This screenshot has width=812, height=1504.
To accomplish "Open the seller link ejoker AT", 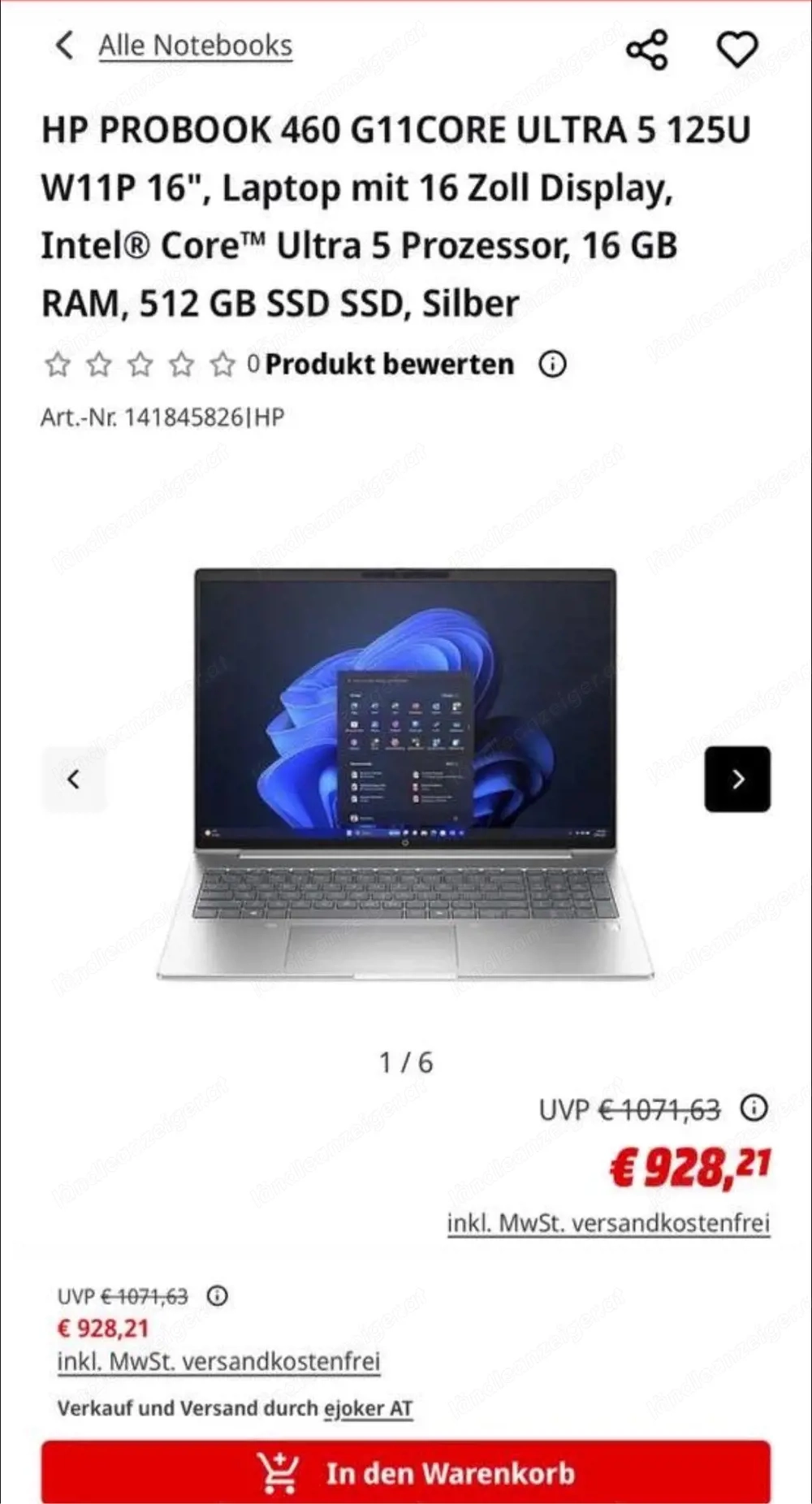I will coord(368,1409).
